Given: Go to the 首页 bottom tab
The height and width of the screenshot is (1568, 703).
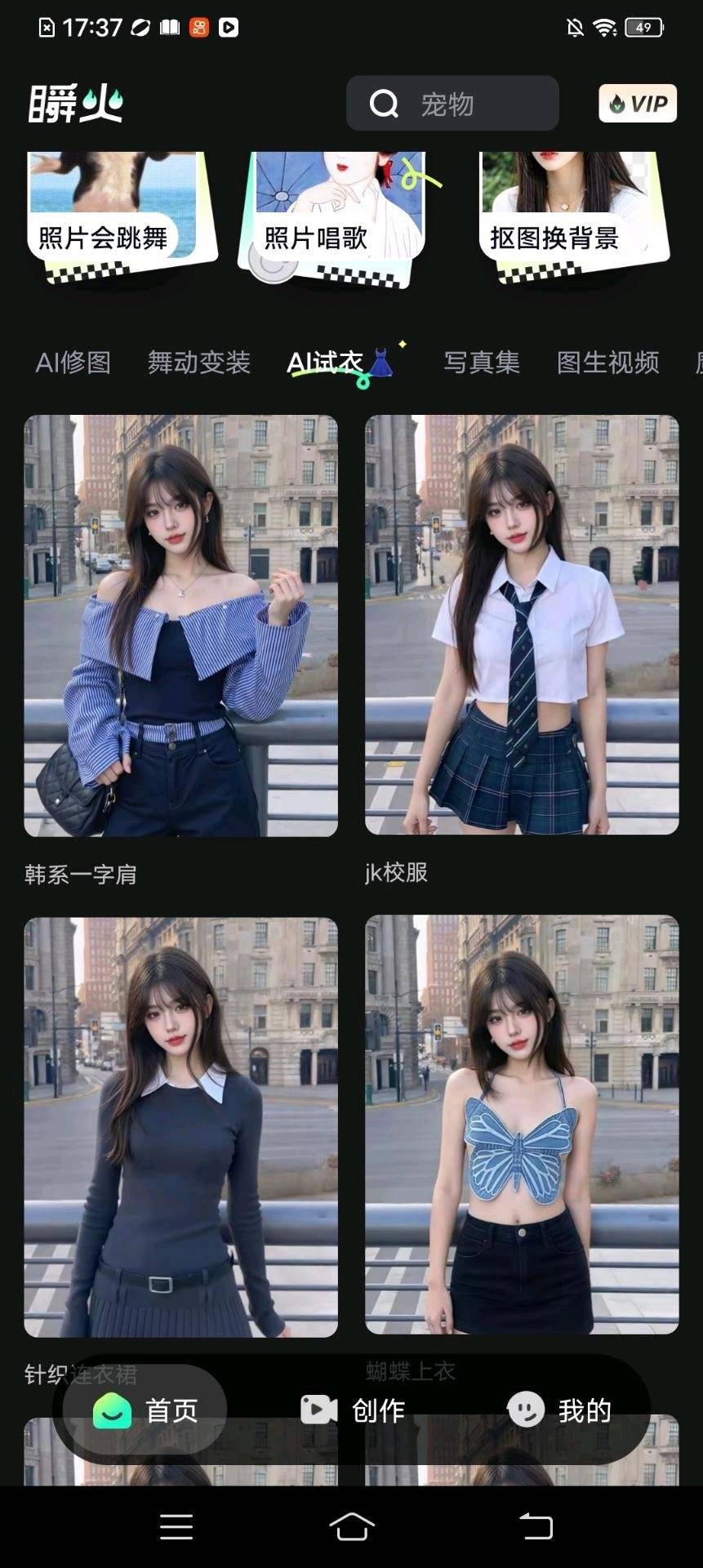Looking at the screenshot, I should click(145, 1410).
